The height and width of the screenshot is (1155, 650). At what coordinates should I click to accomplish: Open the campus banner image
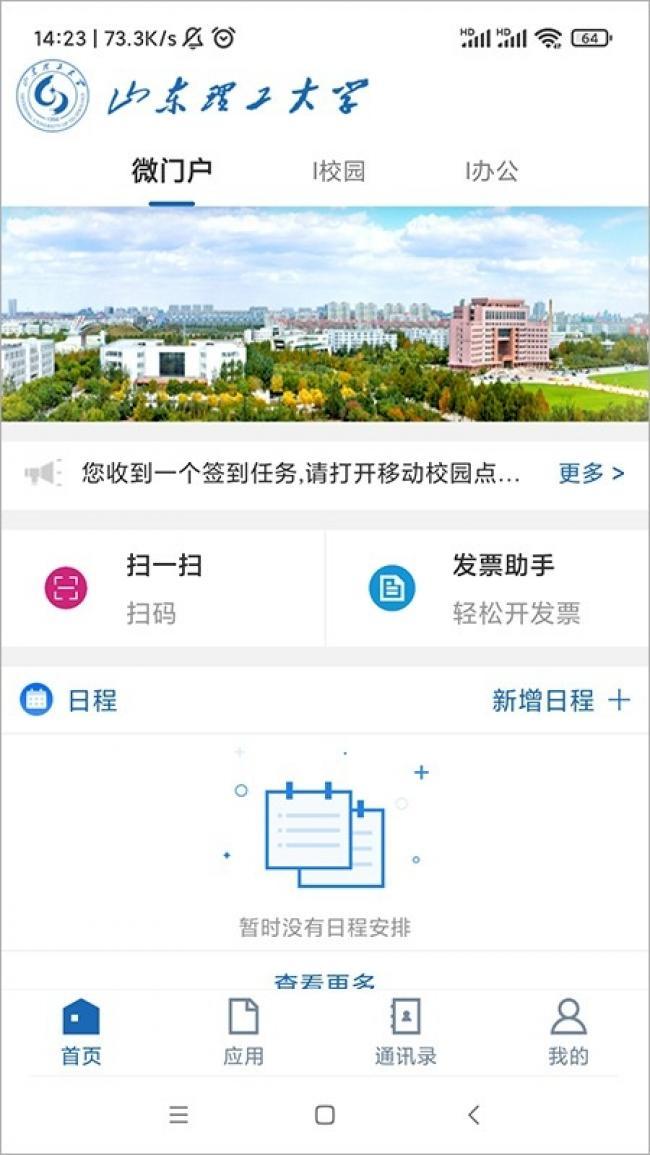click(x=325, y=313)
